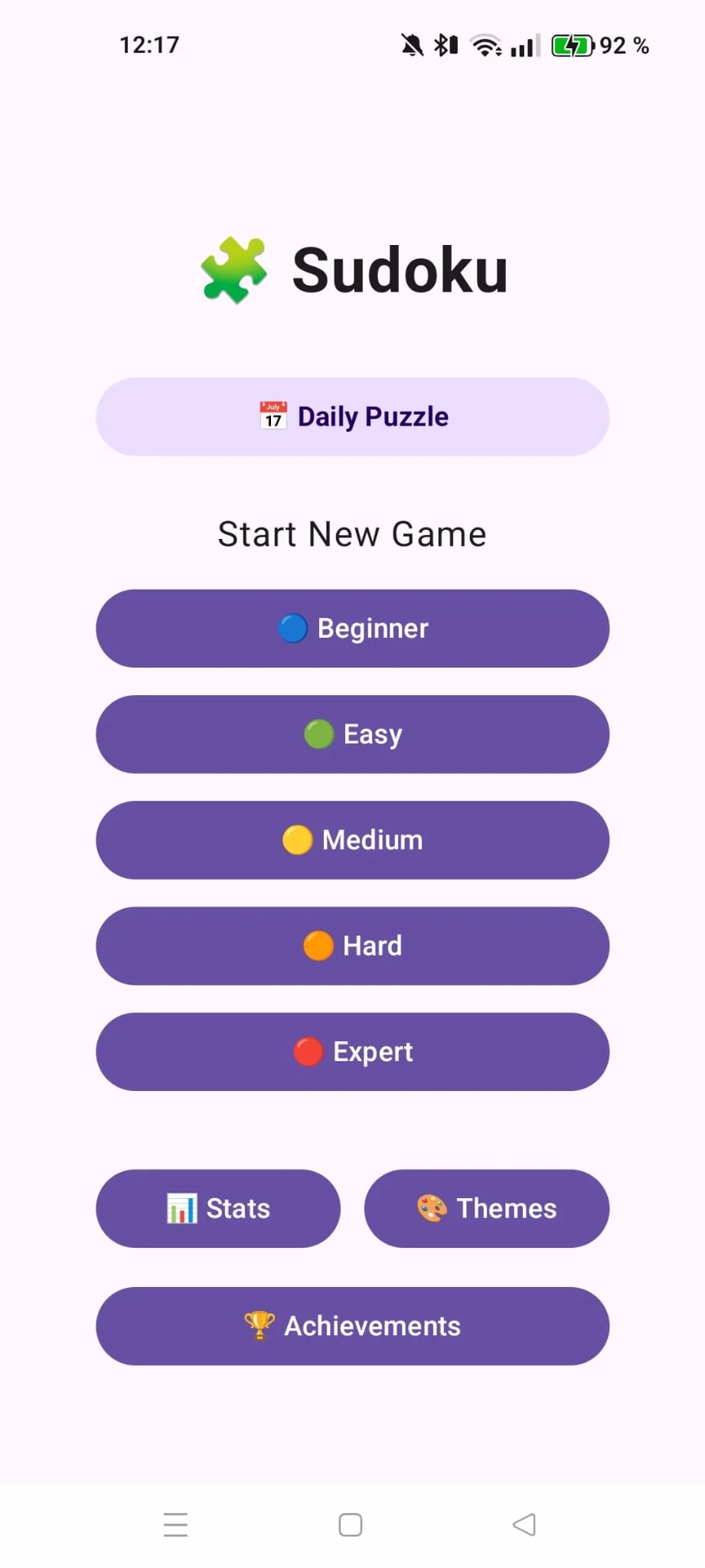Screen dimensions: 705x1568
Task: Tap the palette icon on Themes button
Action: click(432, 1207)
